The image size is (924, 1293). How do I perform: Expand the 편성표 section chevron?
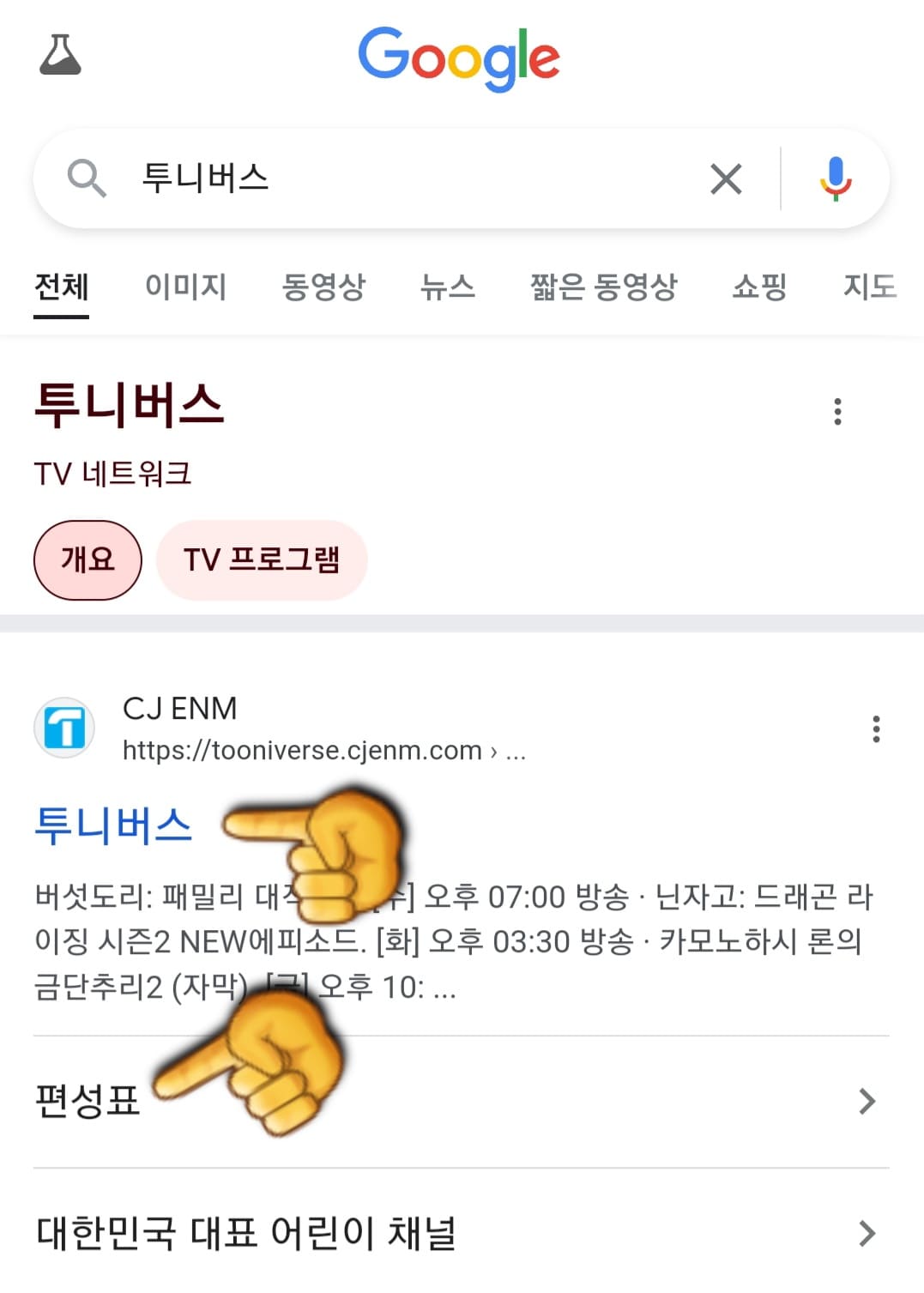tap(865, 1101)
